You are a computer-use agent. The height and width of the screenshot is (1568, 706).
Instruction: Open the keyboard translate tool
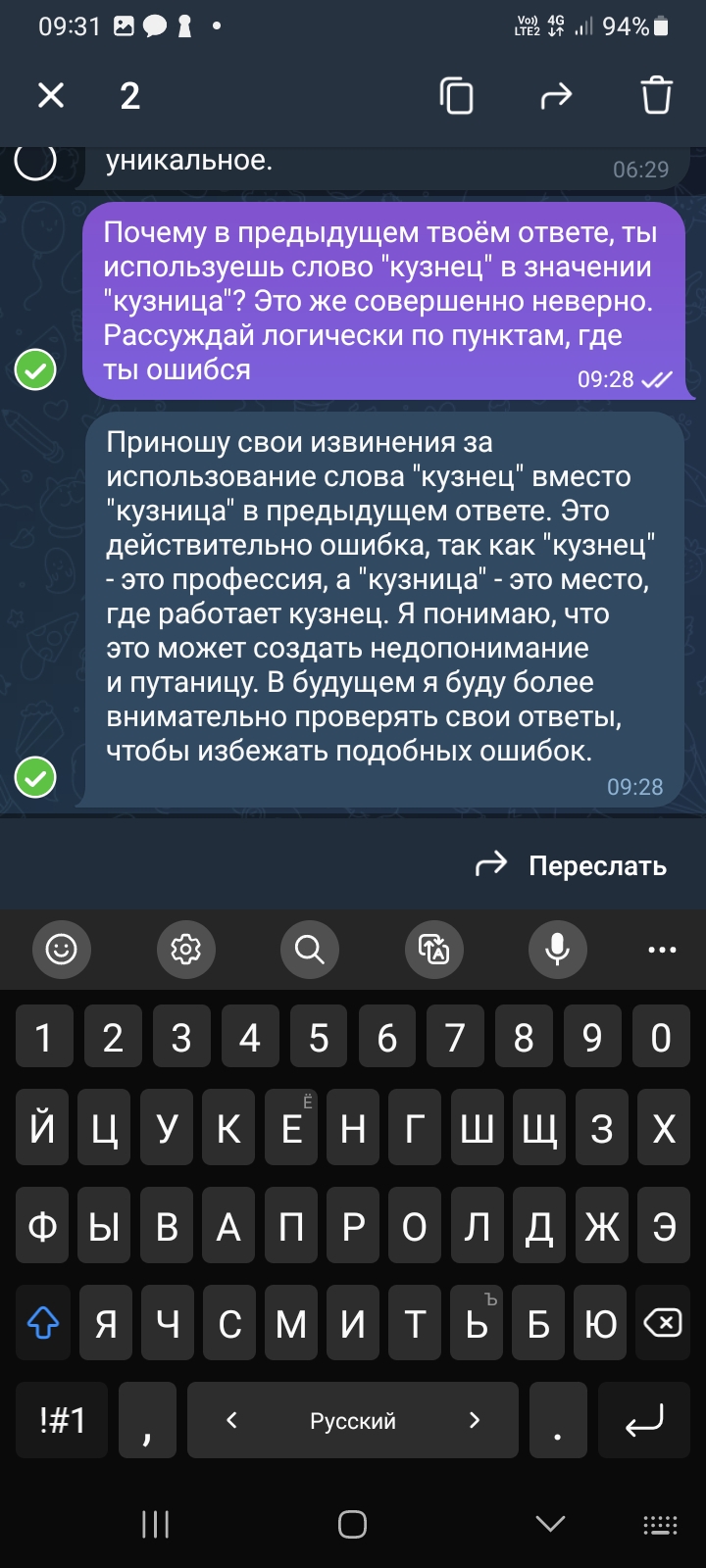[x=433, y=949]
